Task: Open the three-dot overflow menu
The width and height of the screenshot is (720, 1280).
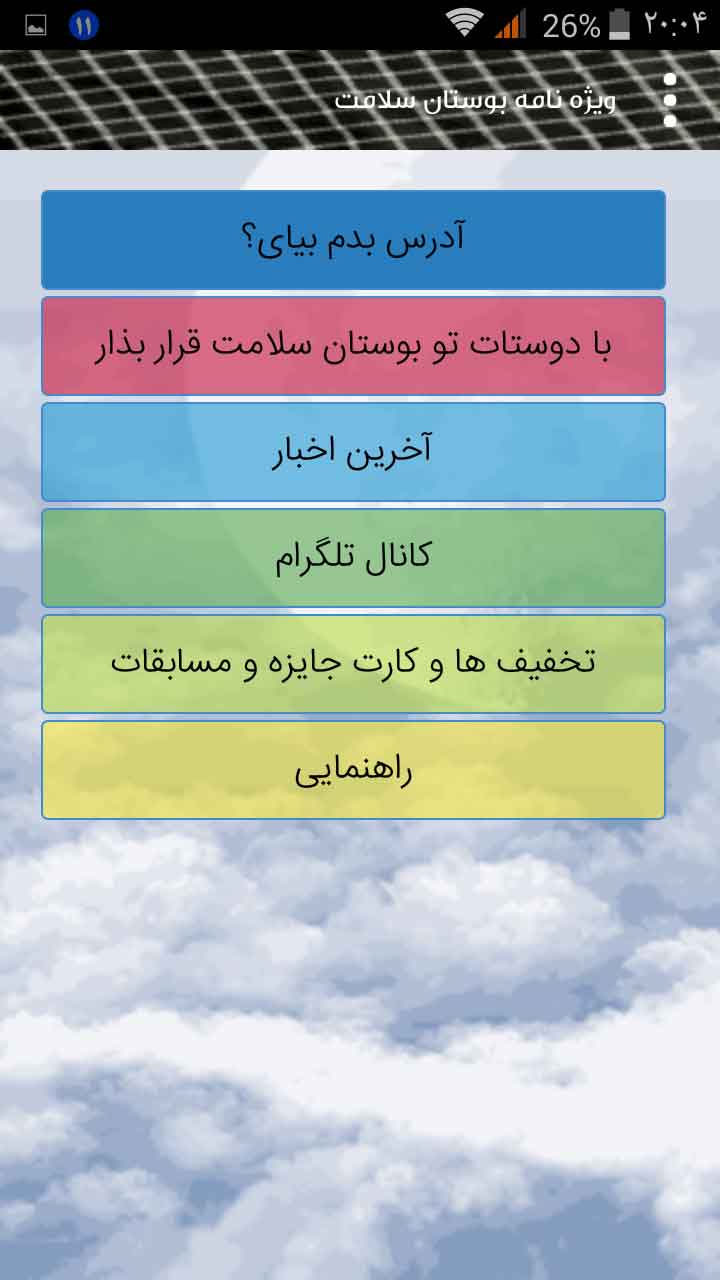Action: click(670, 100)
